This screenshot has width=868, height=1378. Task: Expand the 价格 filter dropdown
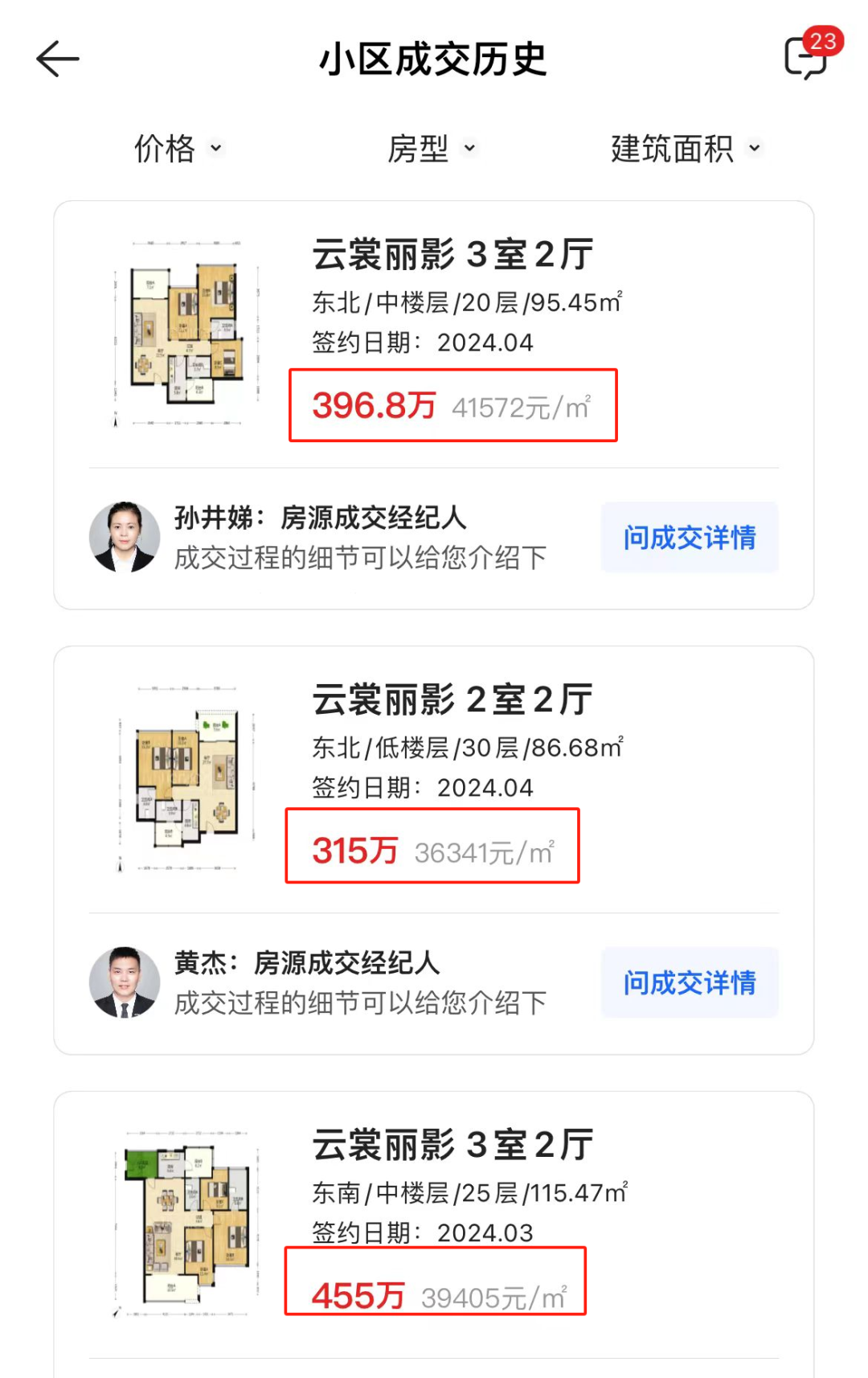(x=178, y=149)
